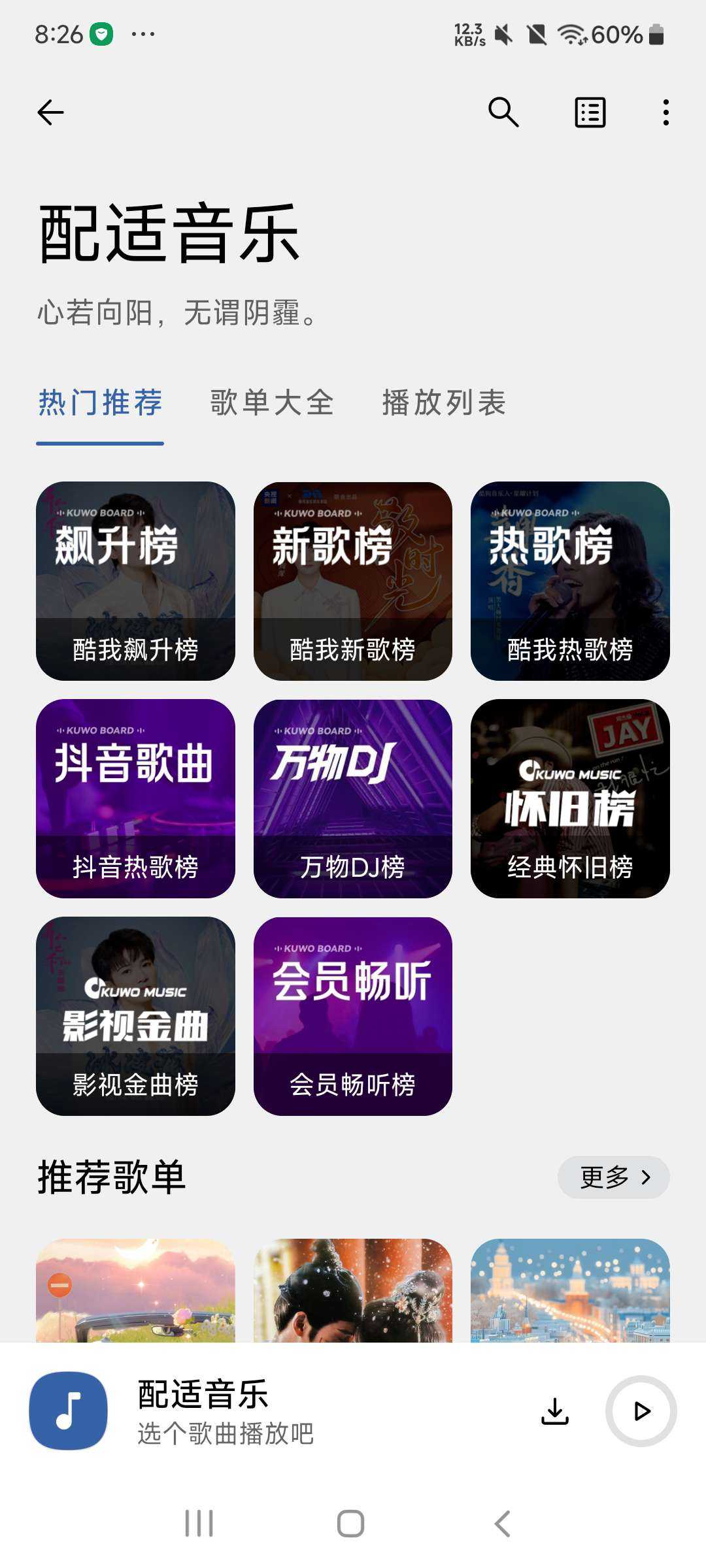Open the 抖音热歌榜 chart
Screen dimensions: 706x1568
135,798
